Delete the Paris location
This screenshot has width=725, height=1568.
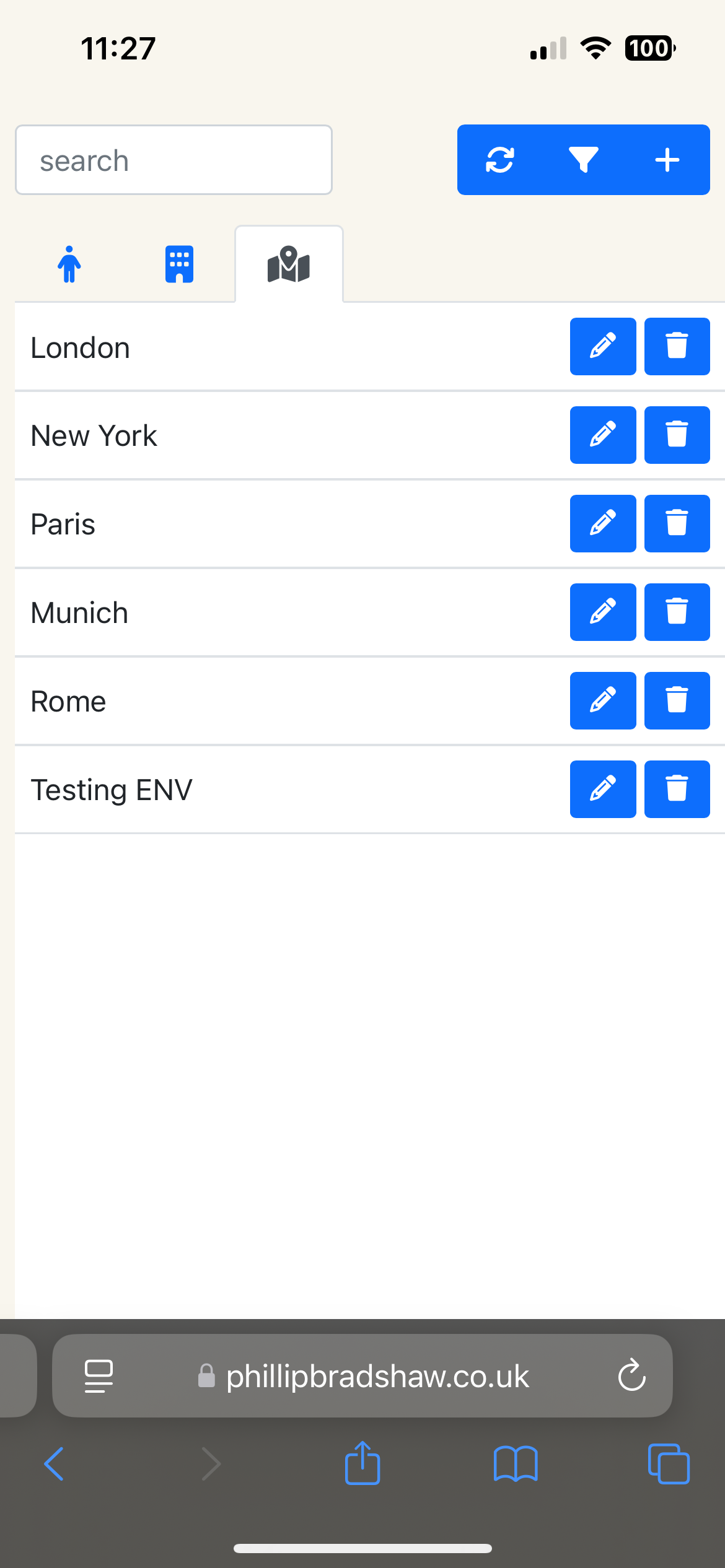click(677, 523)
